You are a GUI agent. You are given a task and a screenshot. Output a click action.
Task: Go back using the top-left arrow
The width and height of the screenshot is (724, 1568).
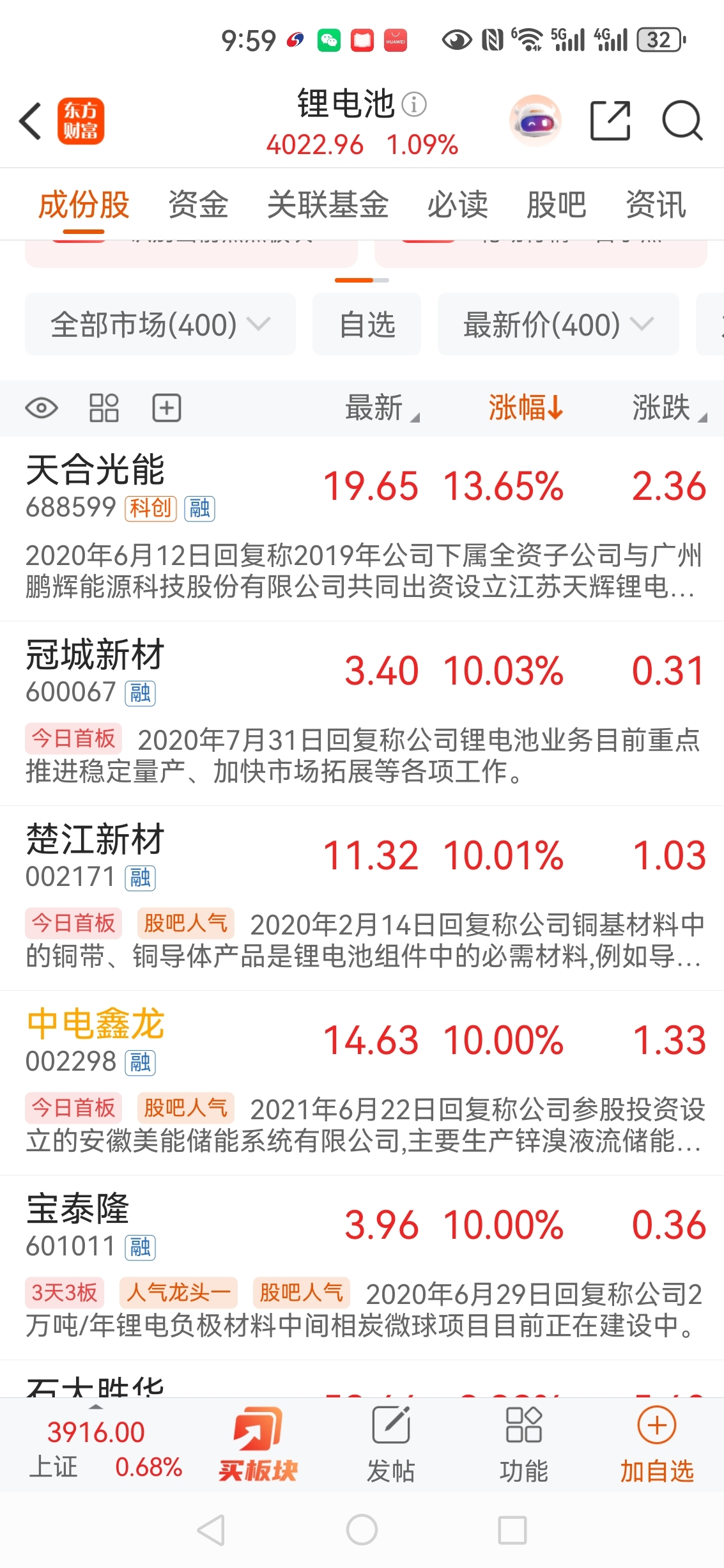coord(31,121)
